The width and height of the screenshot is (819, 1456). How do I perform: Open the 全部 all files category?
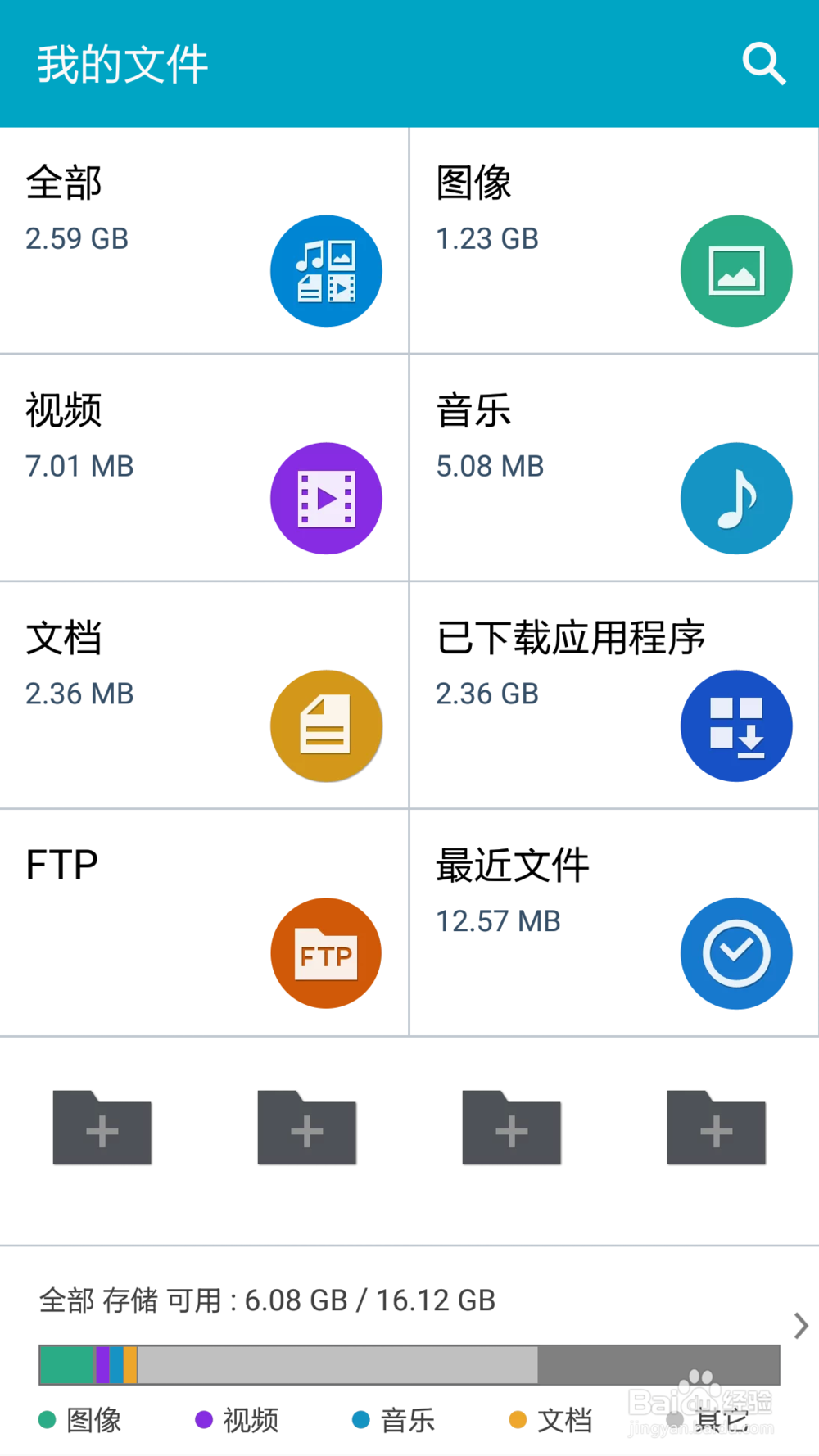point(204,241)
